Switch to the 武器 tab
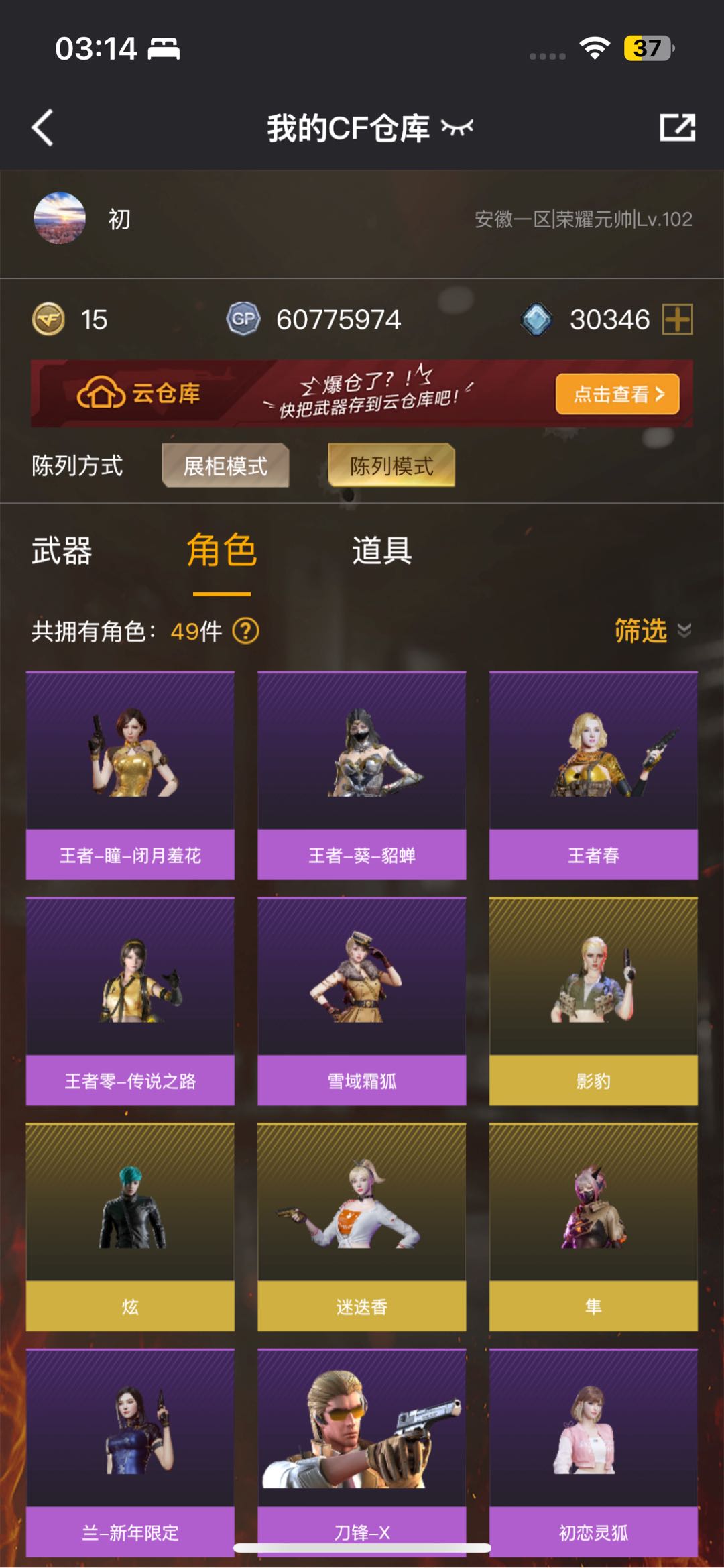Image resolution: width=724 pixels, height=1568 pixels. click(62, 551)
